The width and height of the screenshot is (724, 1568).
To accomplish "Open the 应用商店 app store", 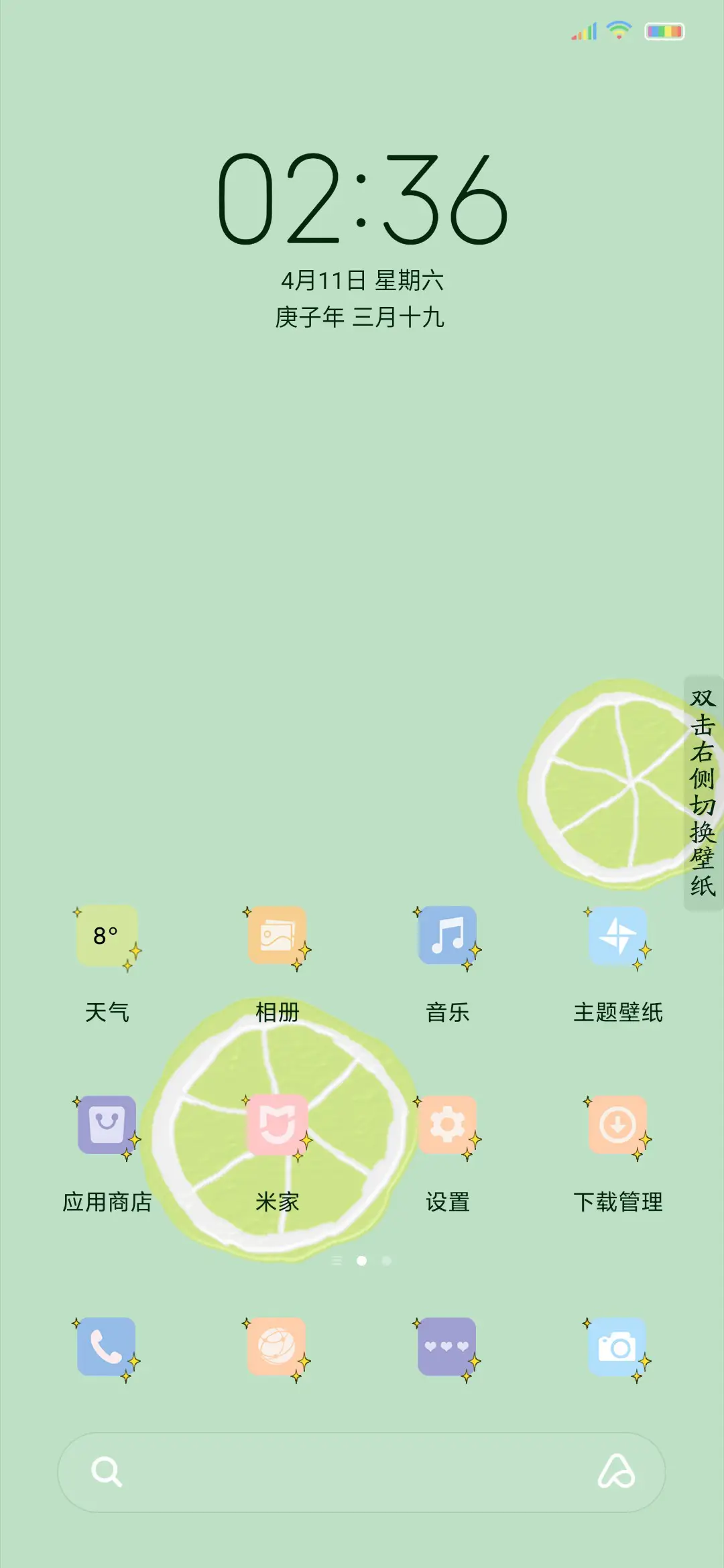I will point(107,1126).
